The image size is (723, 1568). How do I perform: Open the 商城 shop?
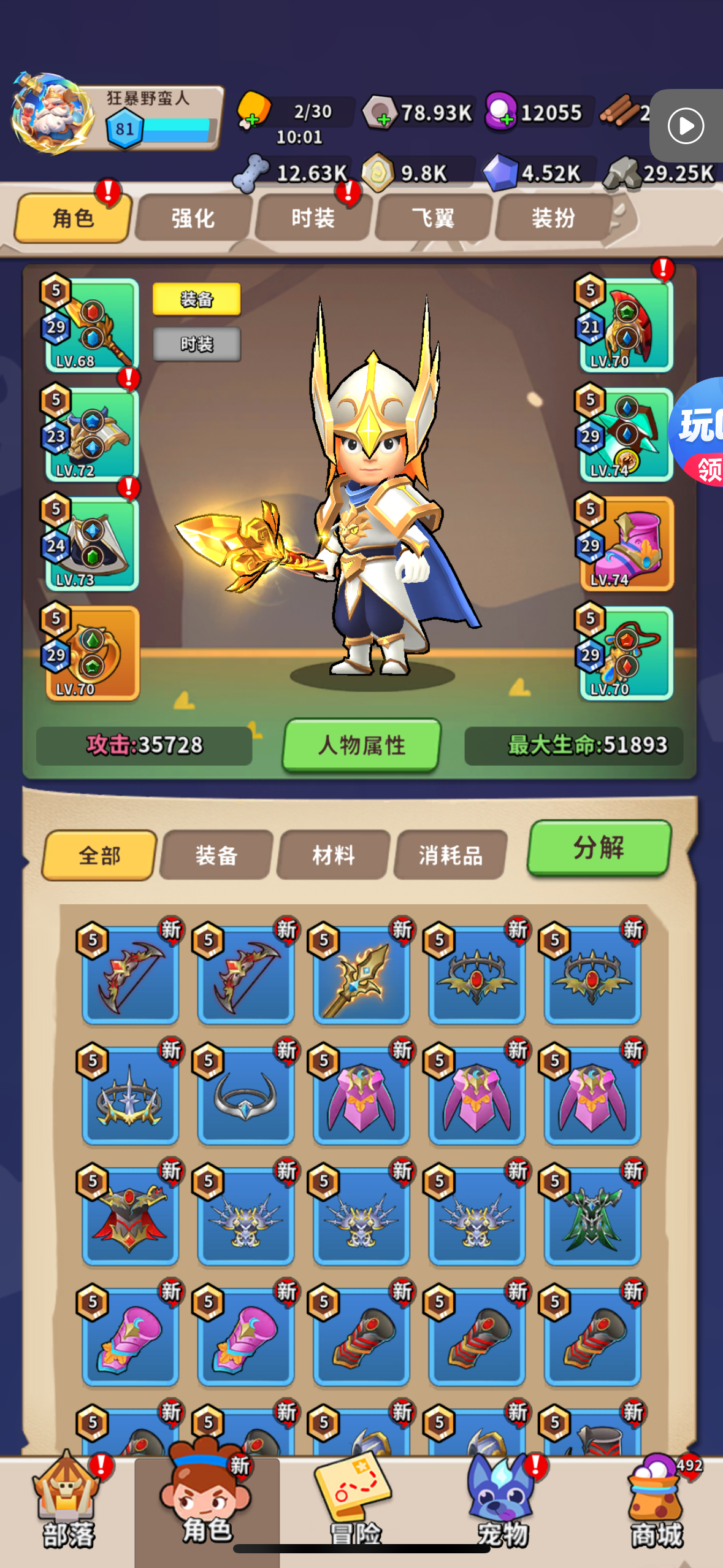click(x=657, y=1504)
